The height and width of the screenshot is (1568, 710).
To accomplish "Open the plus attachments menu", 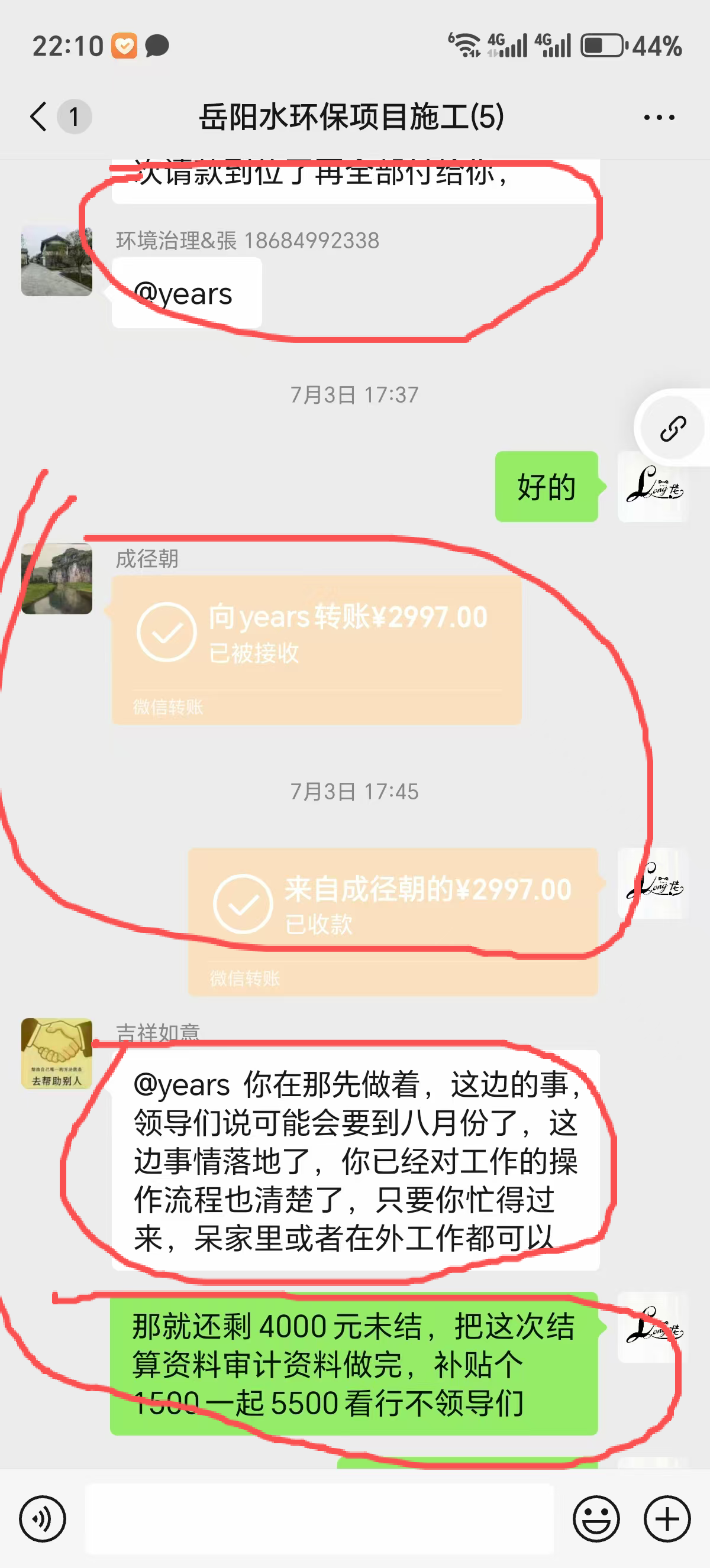I will pos(667,1519).
